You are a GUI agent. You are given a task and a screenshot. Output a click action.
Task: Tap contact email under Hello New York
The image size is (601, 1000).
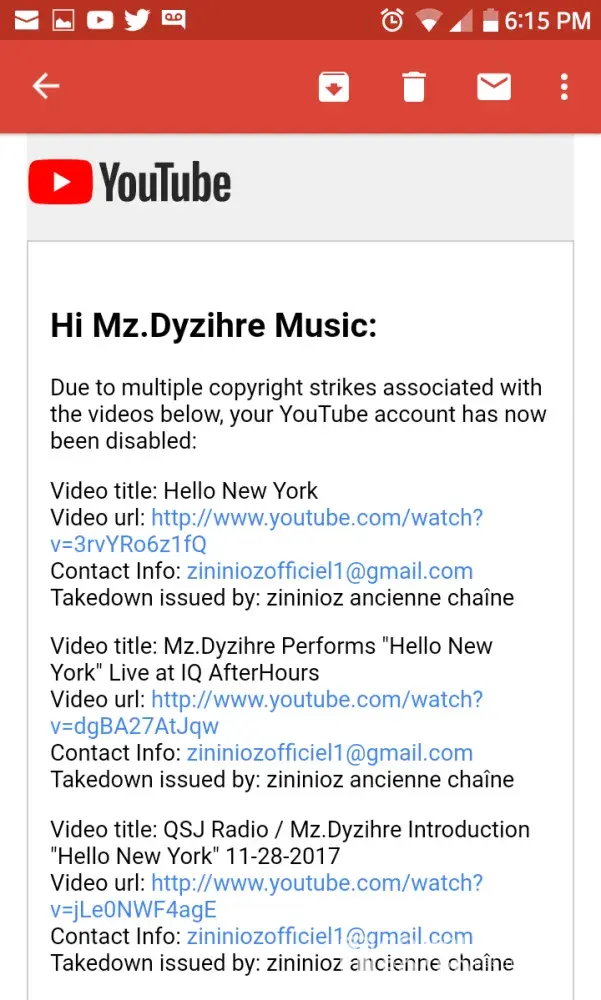coord(329,571)
